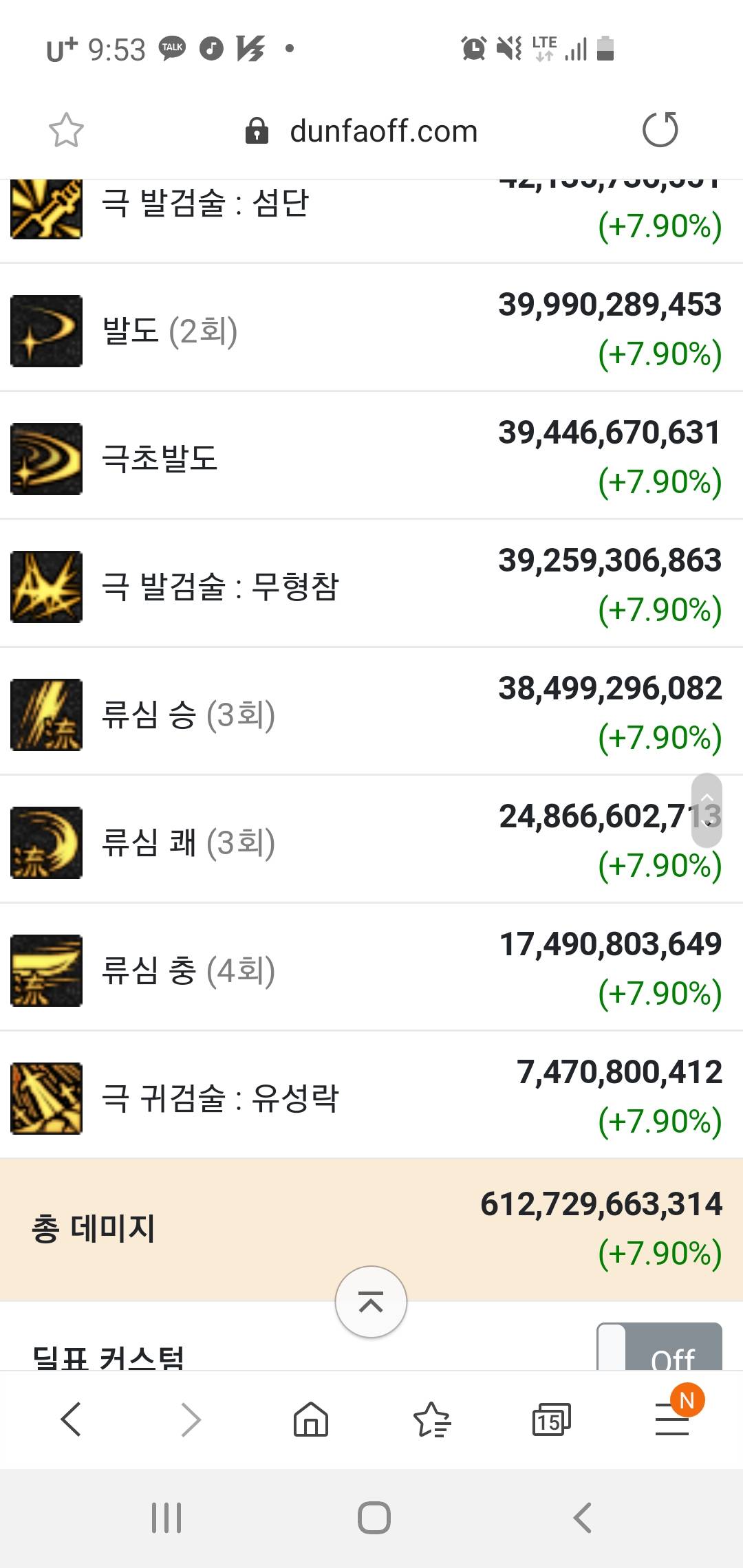Reload the dunfaoff.com page

click(x=660, y=130)
